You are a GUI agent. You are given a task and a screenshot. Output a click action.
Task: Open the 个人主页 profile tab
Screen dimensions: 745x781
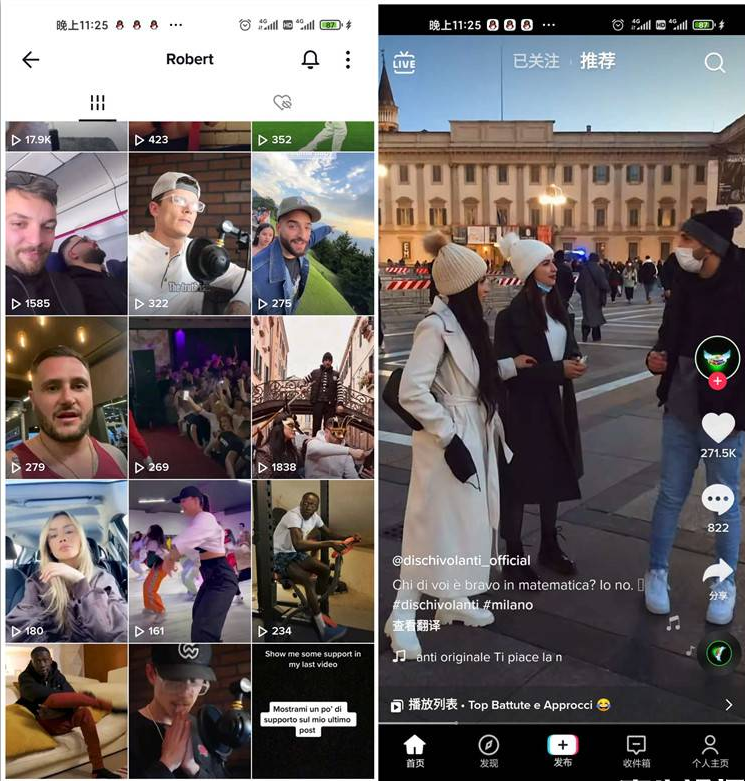[x=709, y=750]
